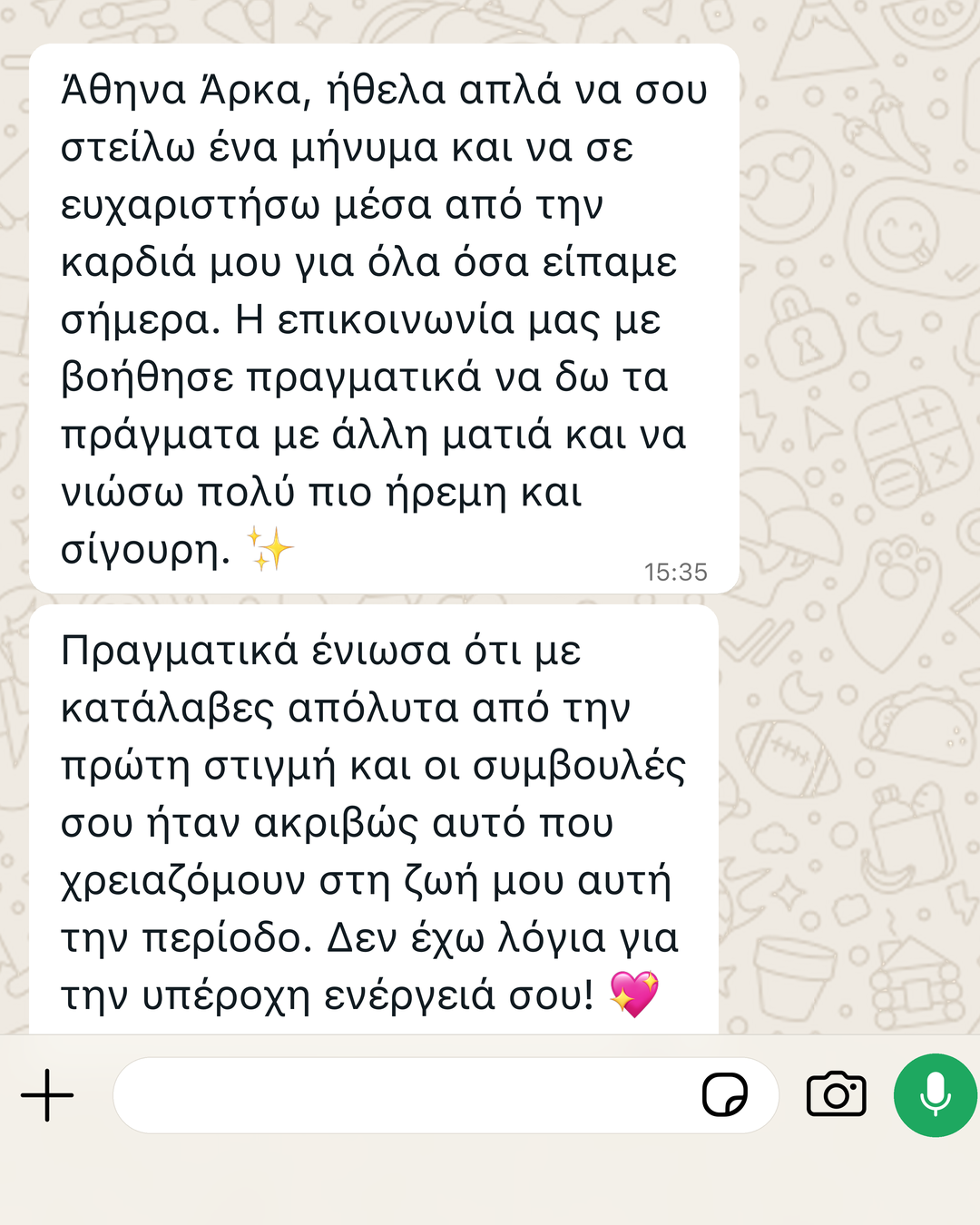Screen dimensions: 980x1225
Task: Open the camera to take a photo
Action: [836, 1094]
